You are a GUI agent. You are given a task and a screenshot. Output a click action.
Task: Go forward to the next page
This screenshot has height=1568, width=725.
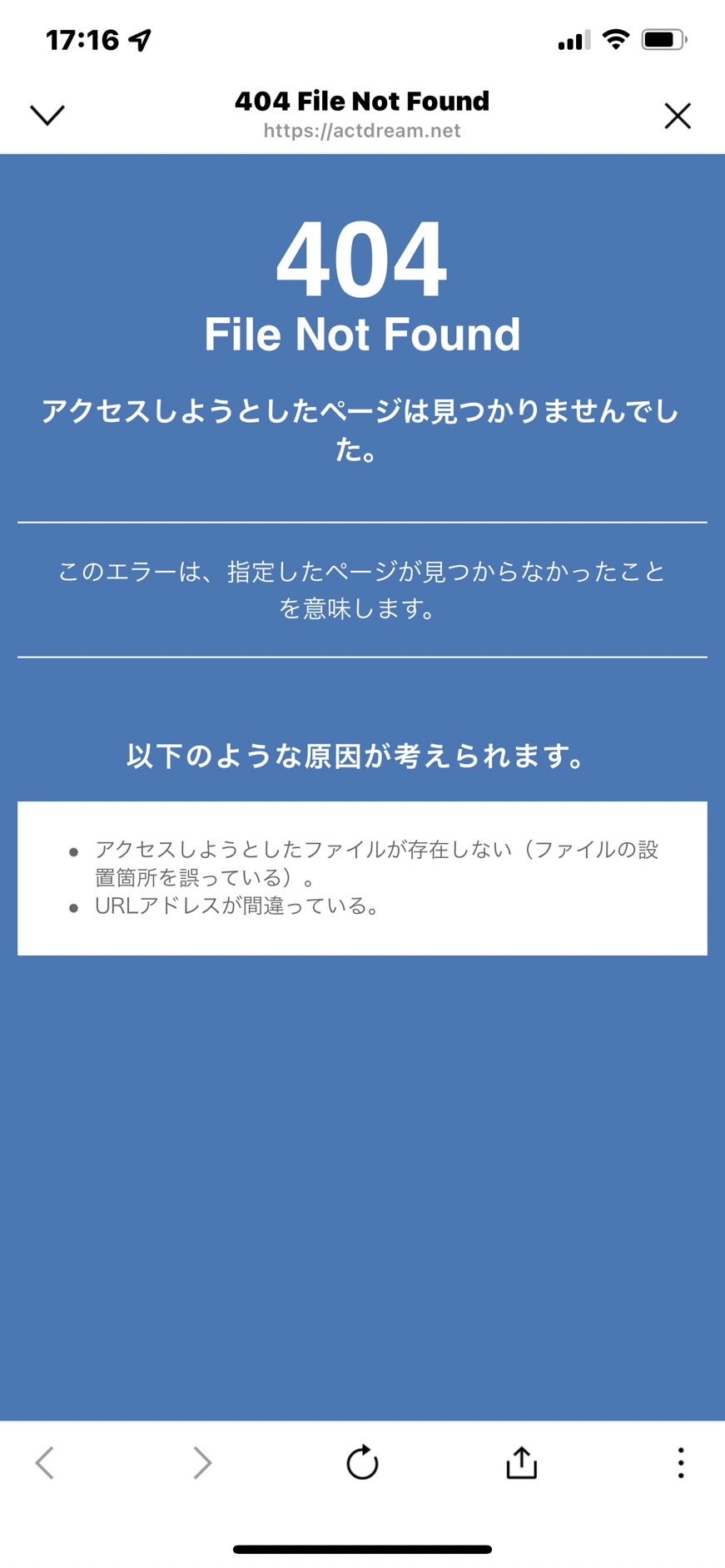(202, 1462)
